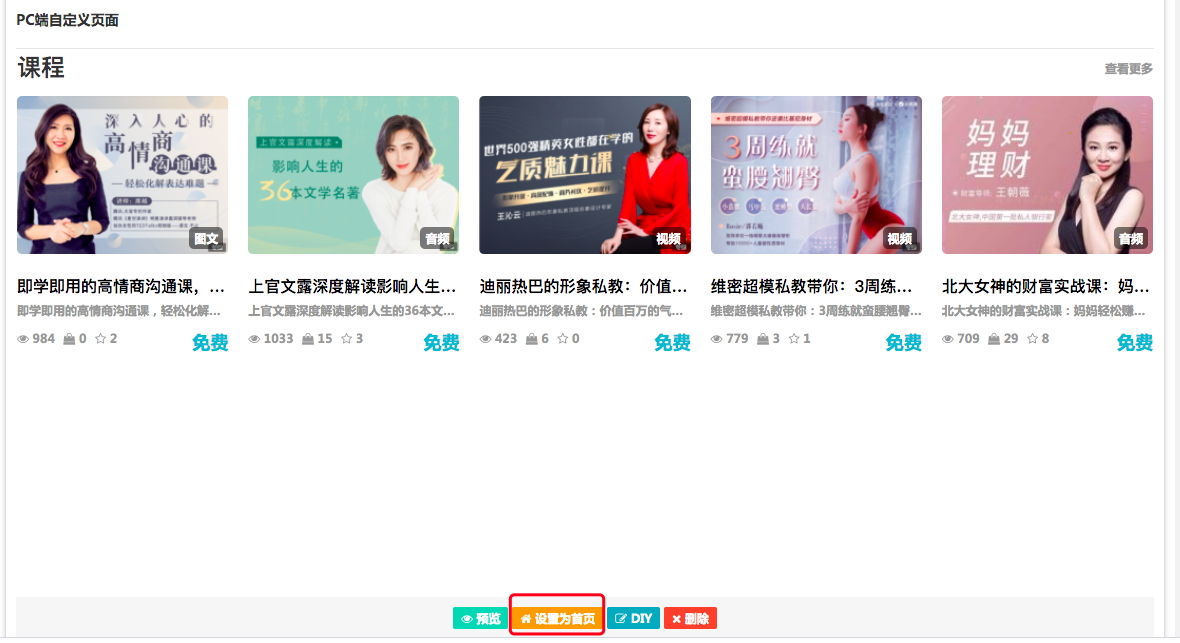Open 查看更多 to see more courses
Image resolution: width=1180 pixels, height=643 pixels.
[x=1128, y=69]
